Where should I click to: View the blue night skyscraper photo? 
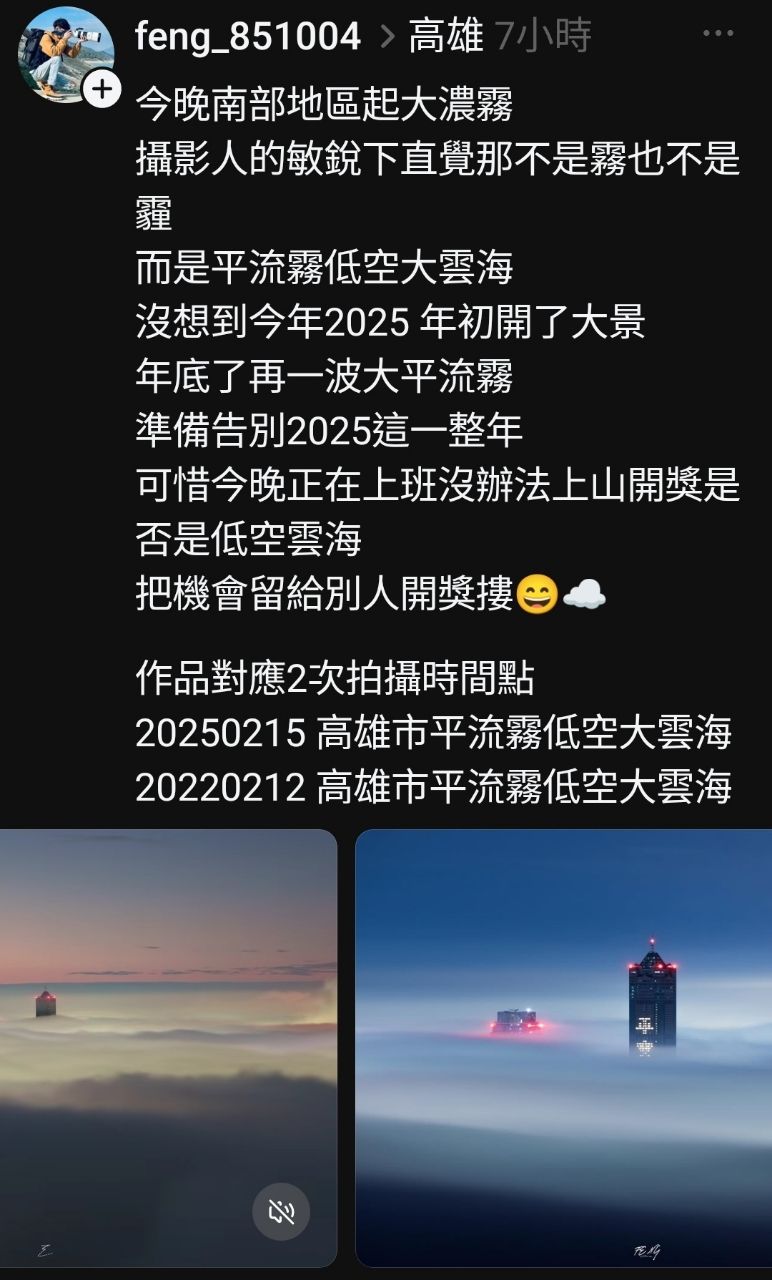click(563, 1047)
